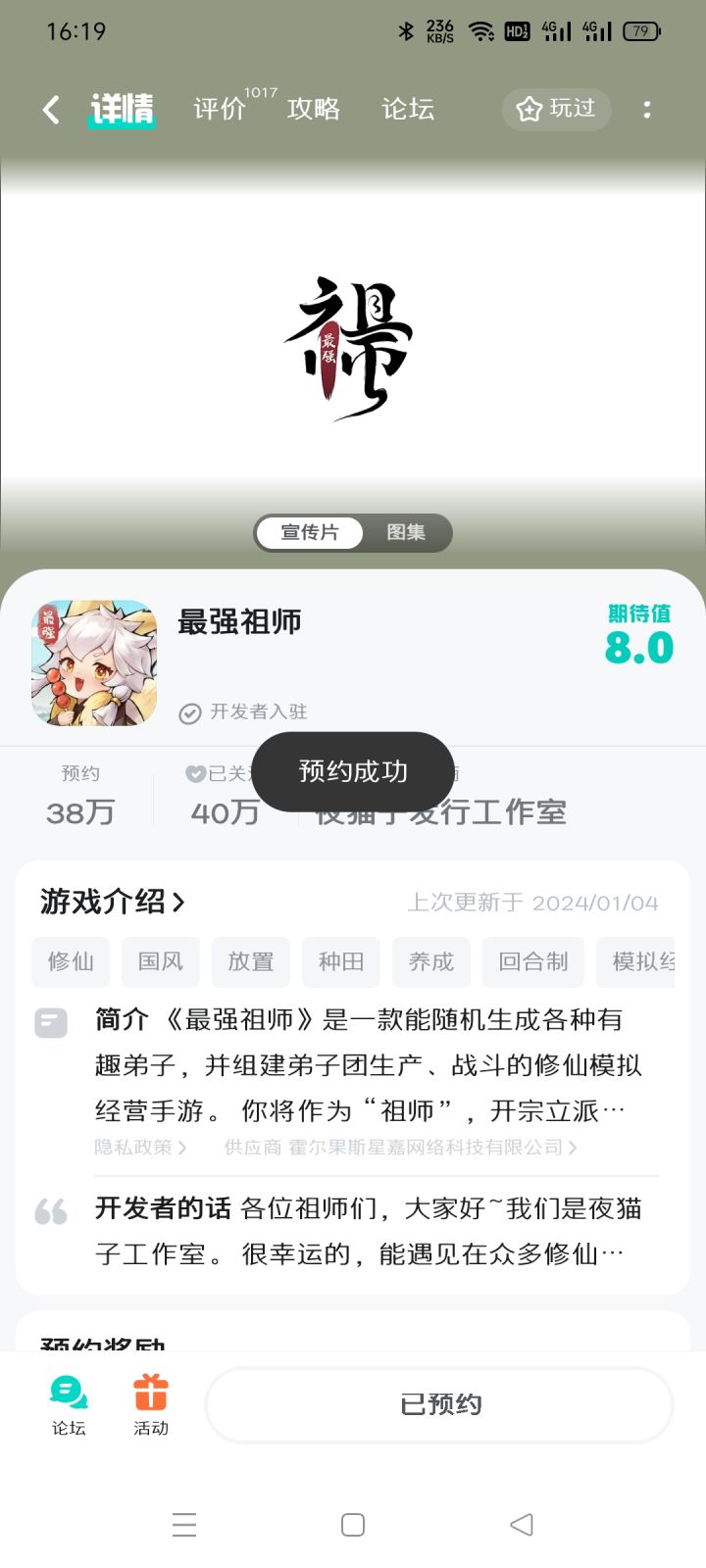Open the three-dot overflow menu
The height and width of the screenshot is (1568, 706).
647,110
